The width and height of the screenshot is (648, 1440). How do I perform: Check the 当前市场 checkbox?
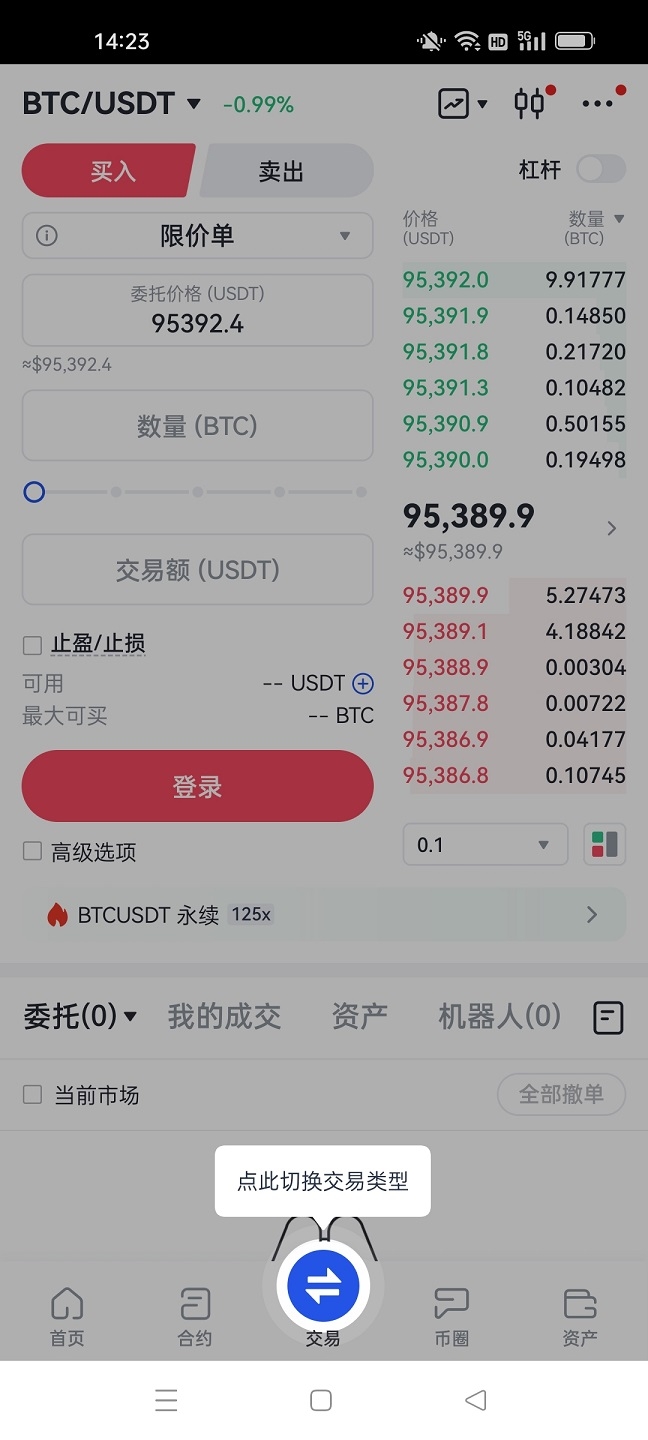[33, 1095]
